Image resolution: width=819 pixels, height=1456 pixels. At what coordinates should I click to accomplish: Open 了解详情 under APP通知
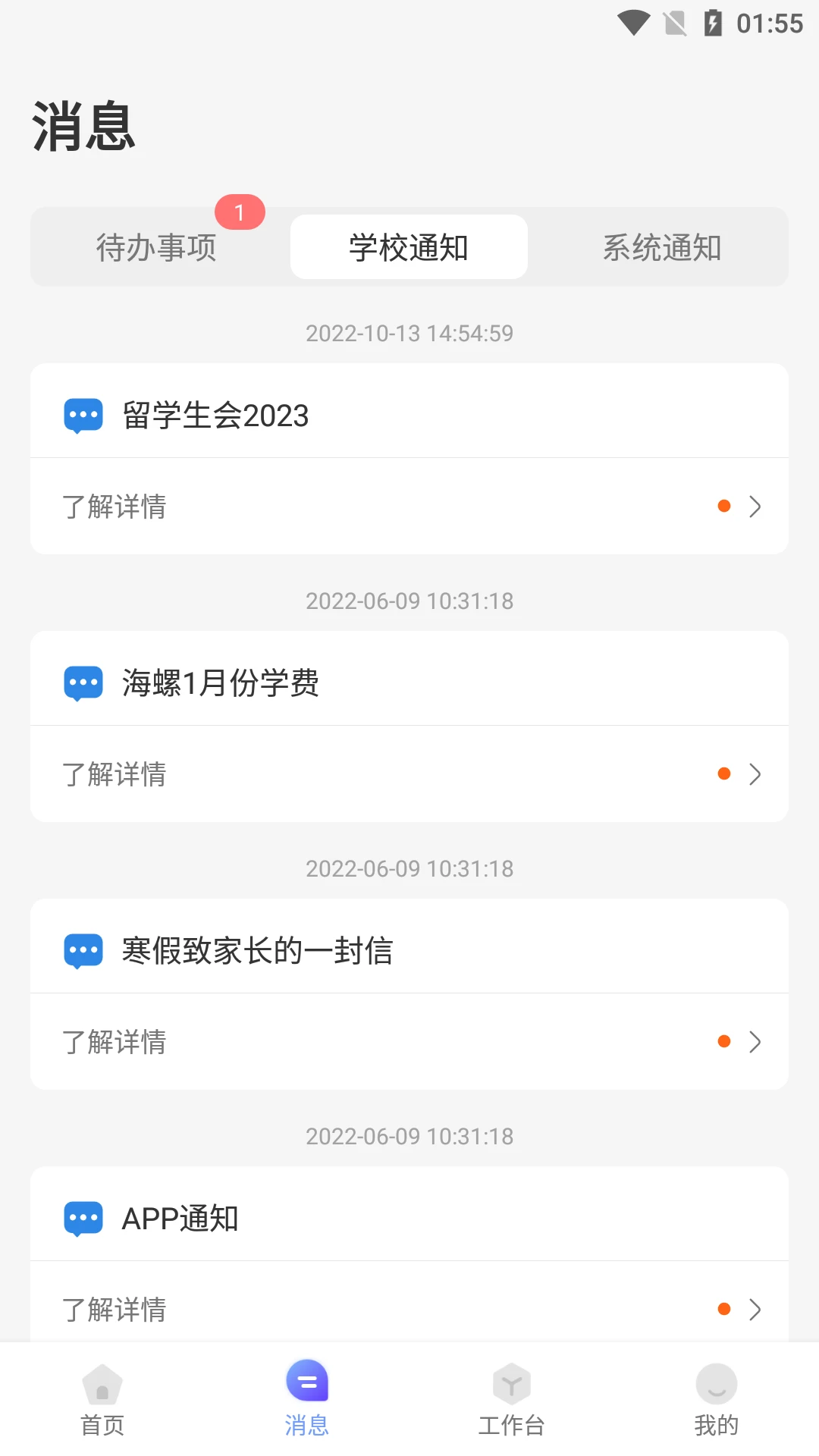point(115,1309)
